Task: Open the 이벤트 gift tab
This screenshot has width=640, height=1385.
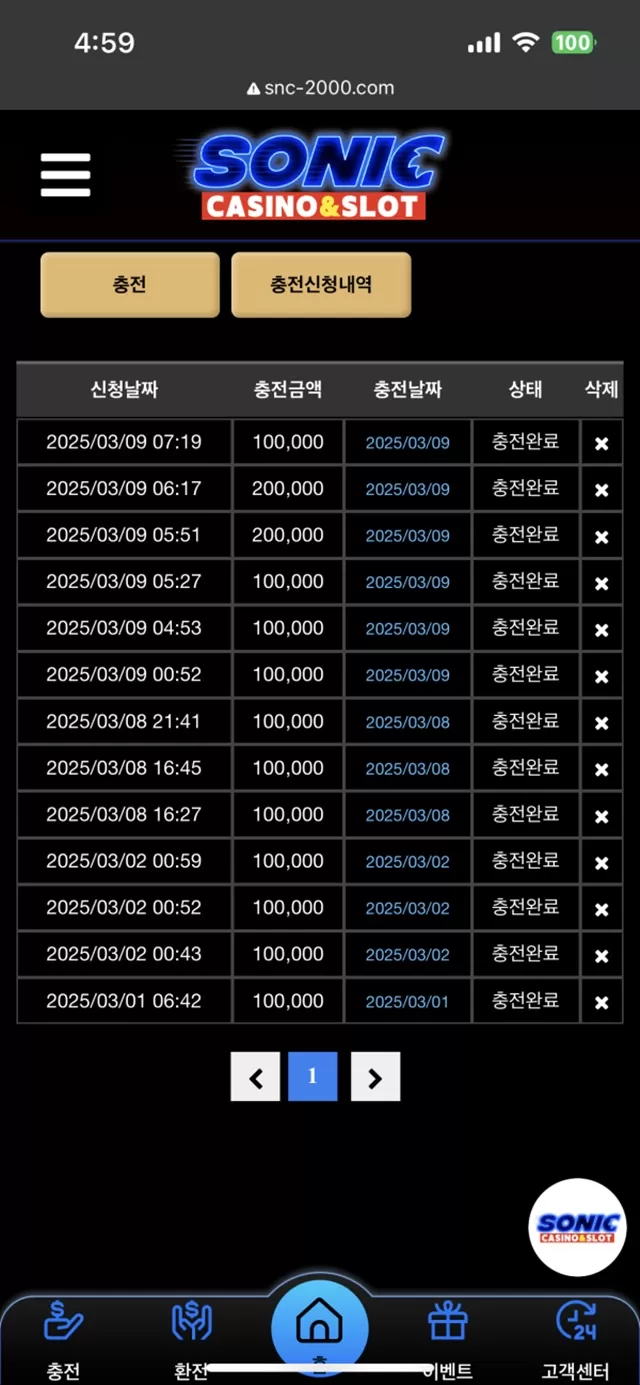Action: (448, 1340)
